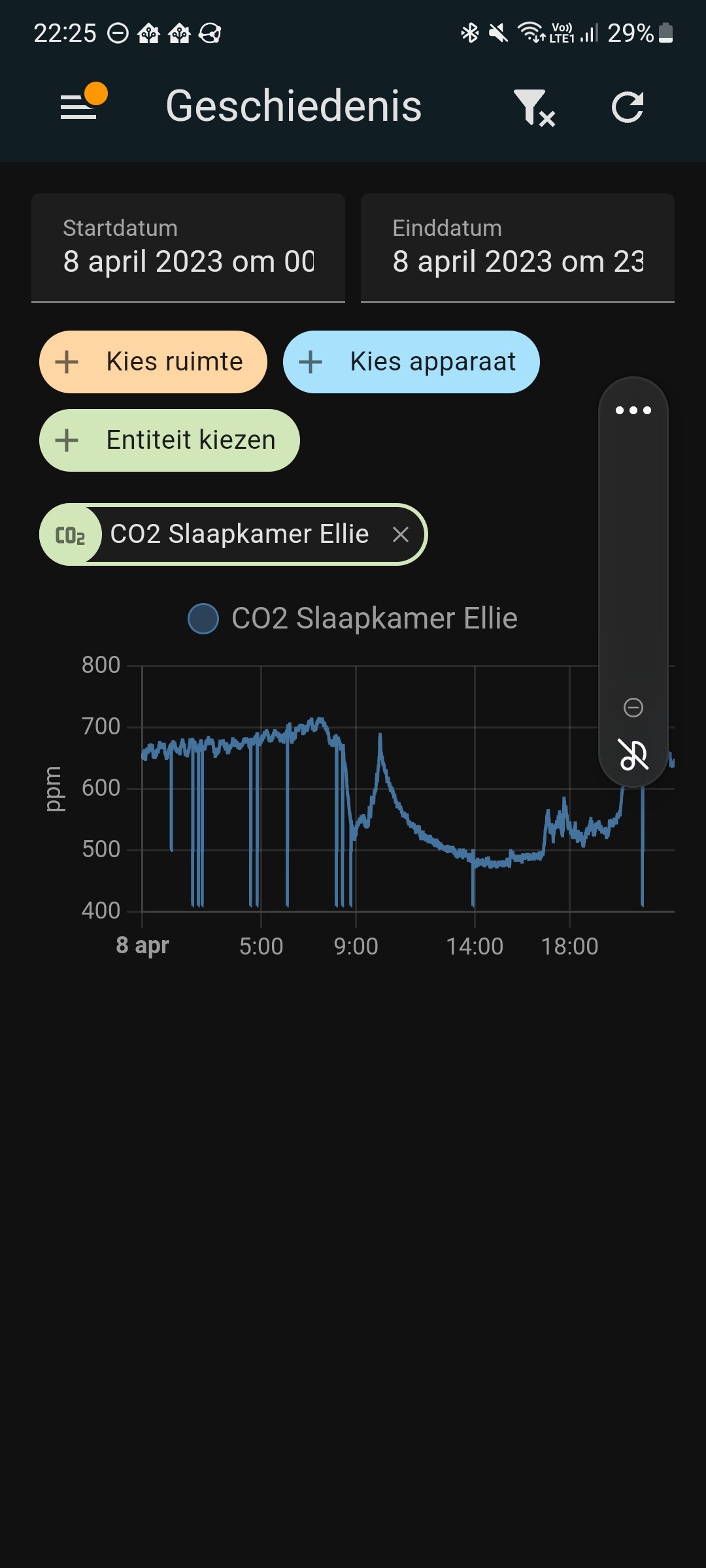
Task: Toggle the CO2 series via the legend dot
Action: pos(203,618)
